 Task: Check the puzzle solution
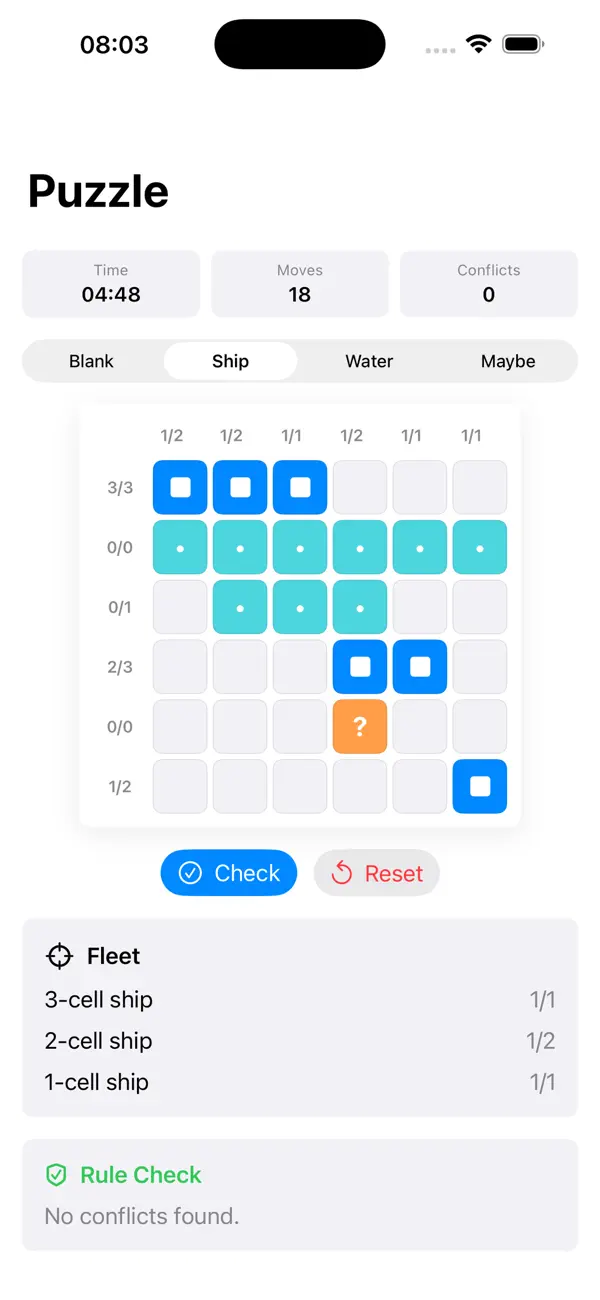pos(229,873)
